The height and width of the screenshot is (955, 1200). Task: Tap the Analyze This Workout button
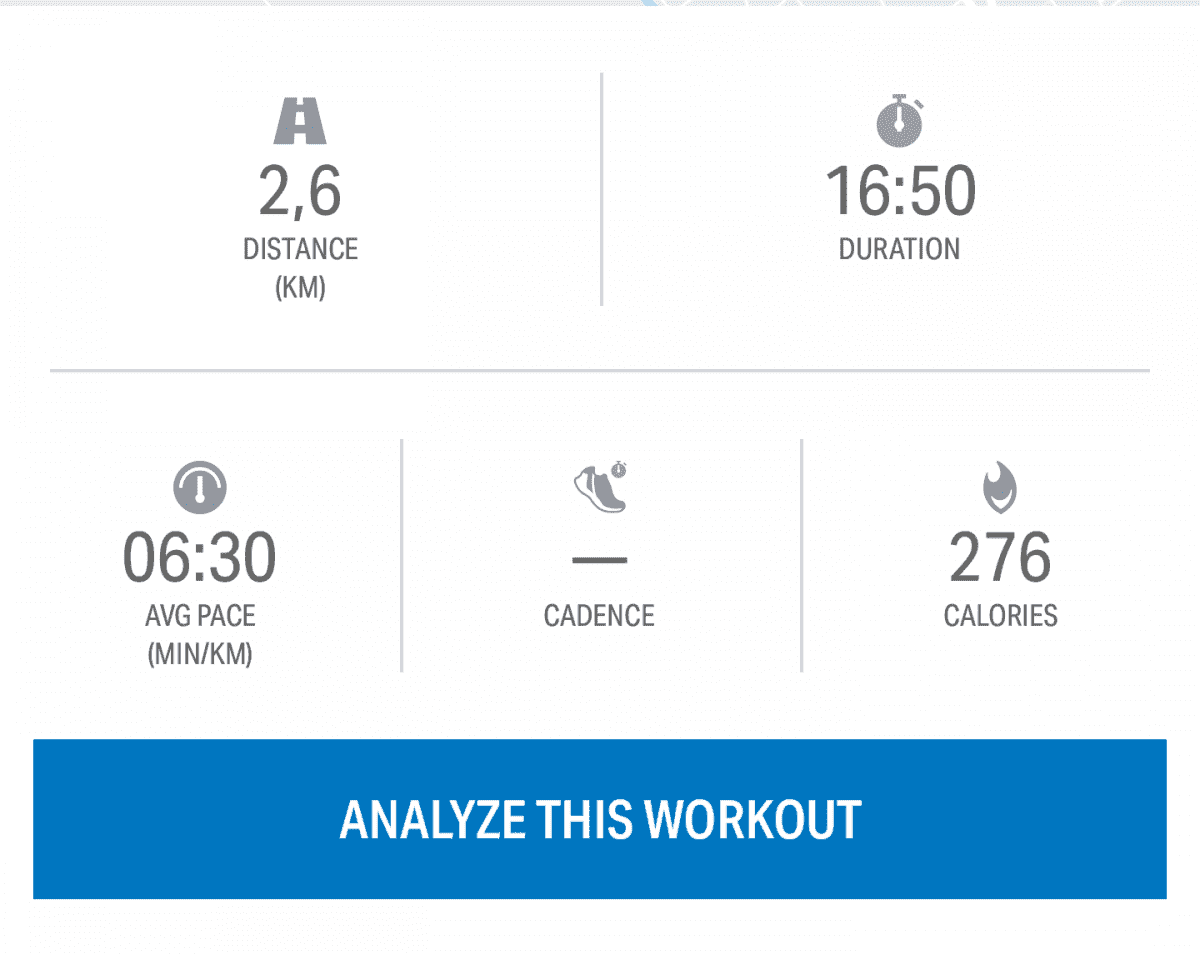coord(600,819)
